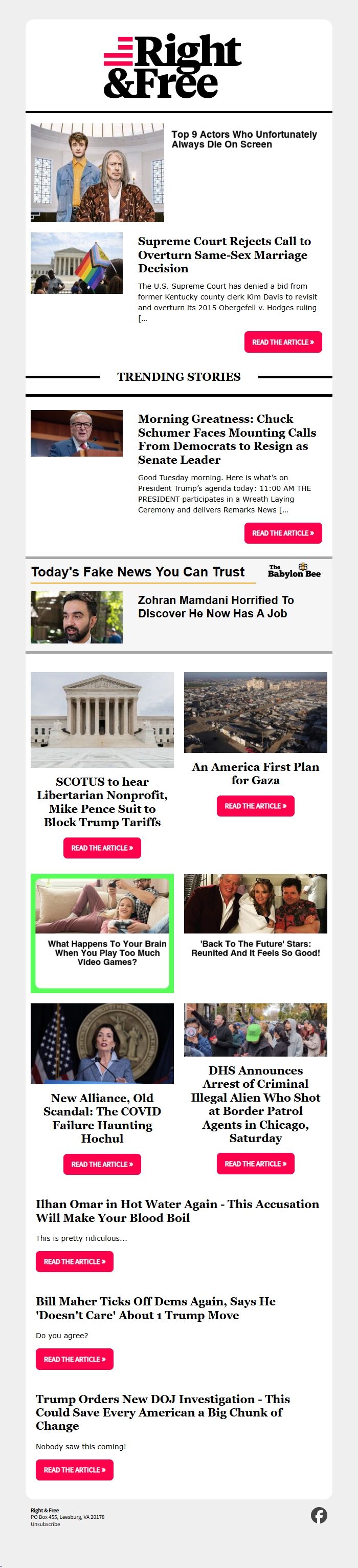Viewport: 358px width, 1568px height.
Task: Read the Bill Maher article
Action: 74,1359
